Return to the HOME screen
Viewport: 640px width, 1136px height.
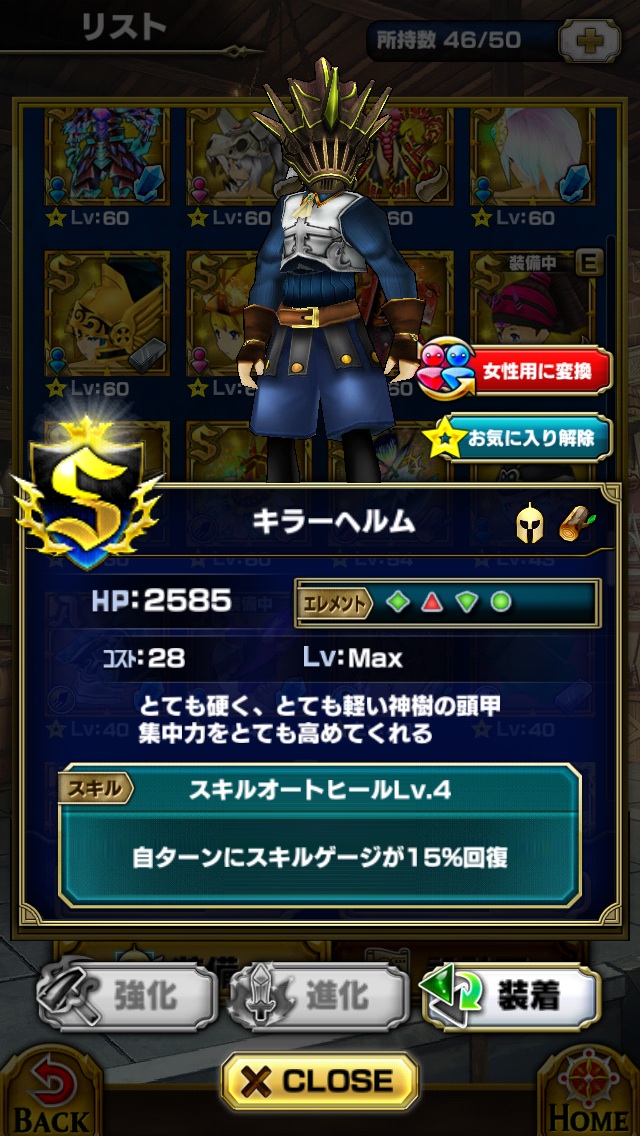(x=590, y=1095)
